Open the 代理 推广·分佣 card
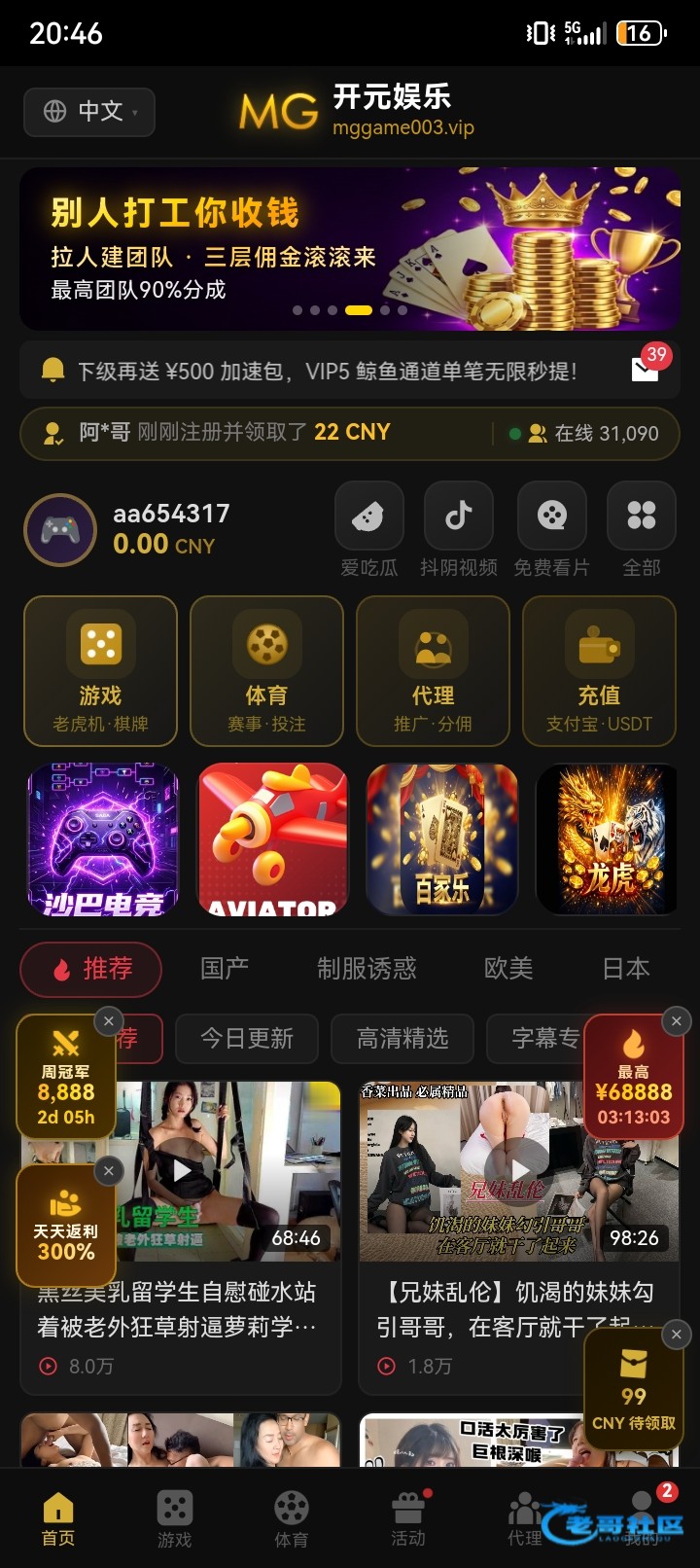Viewport: 700px width, 1568px height. tap(434, 671)
